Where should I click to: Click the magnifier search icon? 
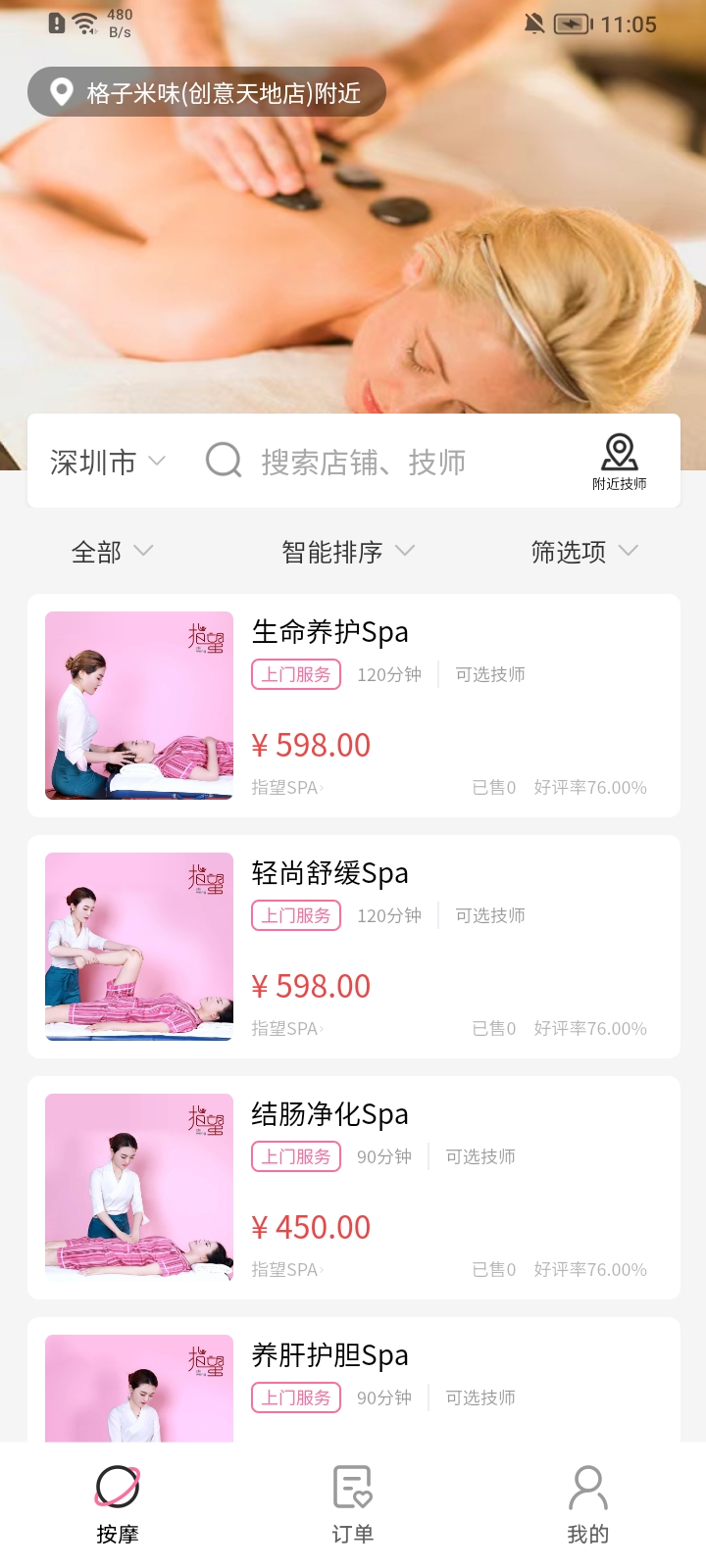click(x=223, y=461)
